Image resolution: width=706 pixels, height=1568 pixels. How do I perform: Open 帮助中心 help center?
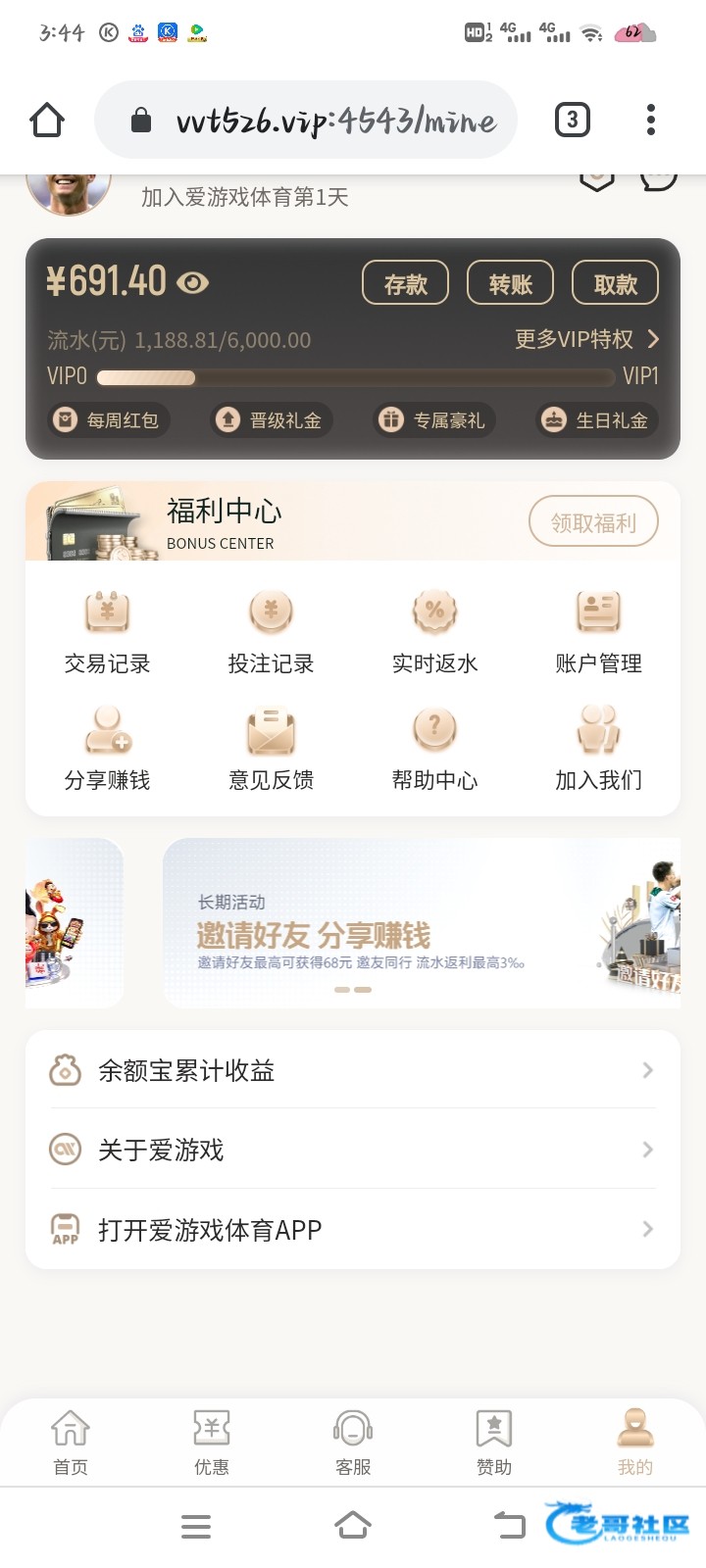435,749
